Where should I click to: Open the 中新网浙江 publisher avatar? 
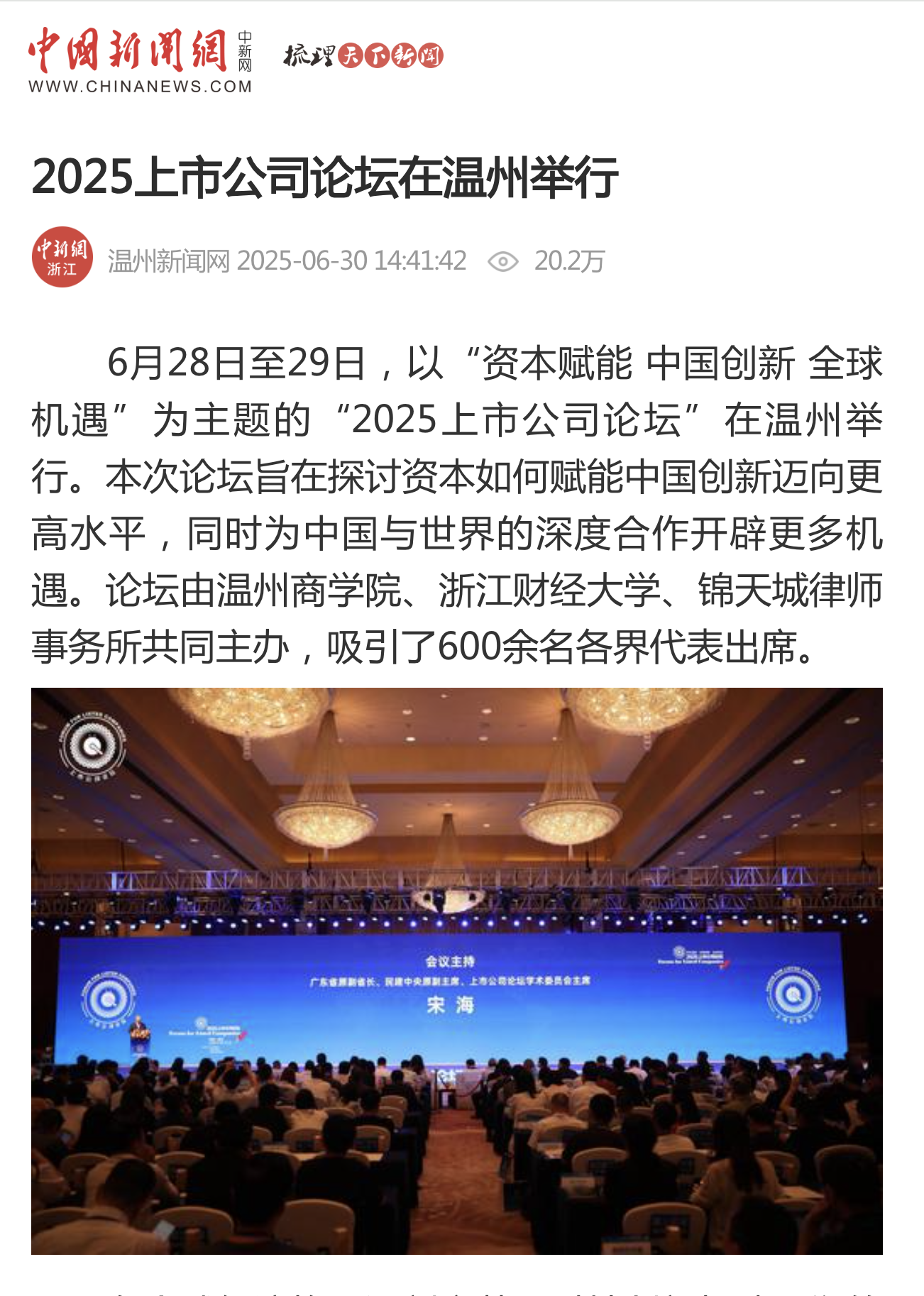(62, 257)
